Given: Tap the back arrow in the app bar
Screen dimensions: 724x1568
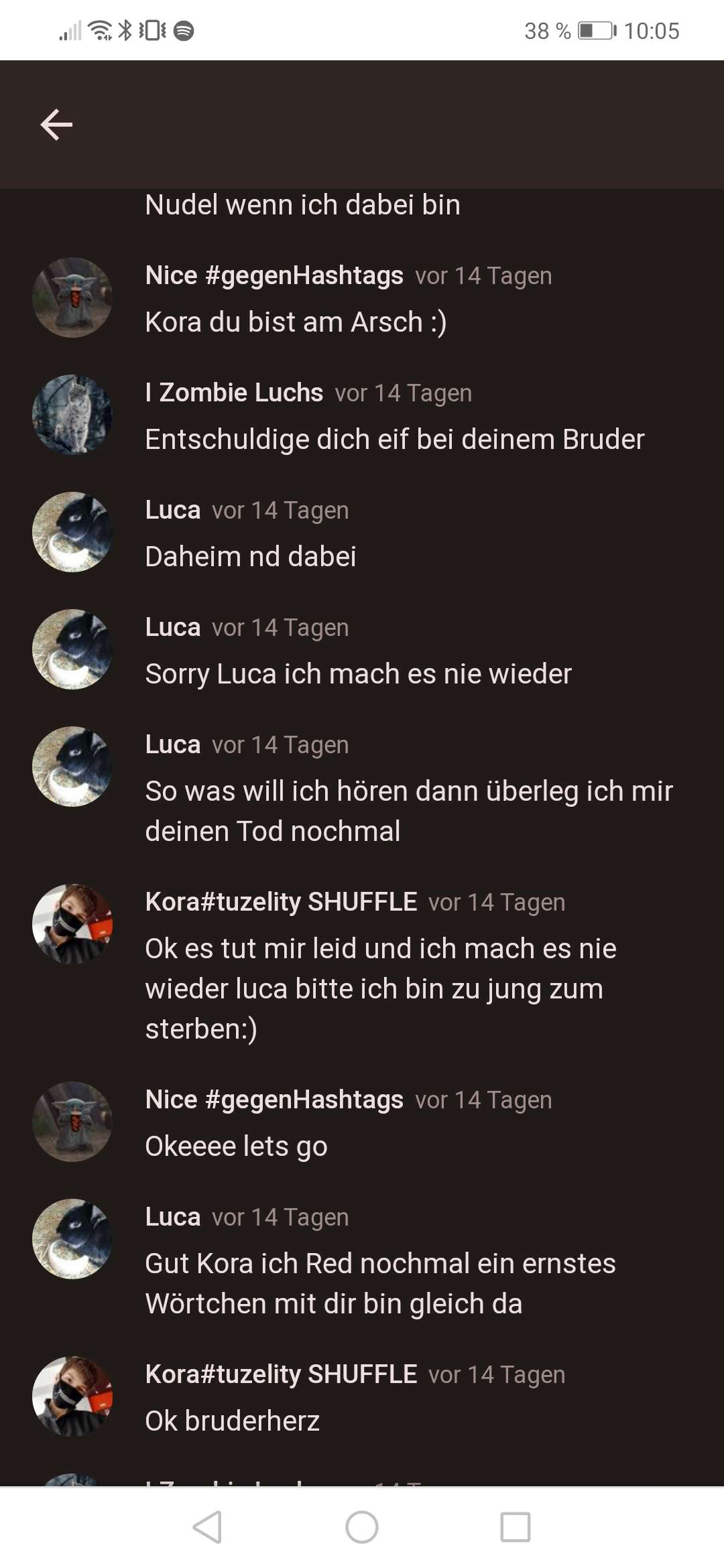Looking at the screenshot, I should [x=56, y=125].
